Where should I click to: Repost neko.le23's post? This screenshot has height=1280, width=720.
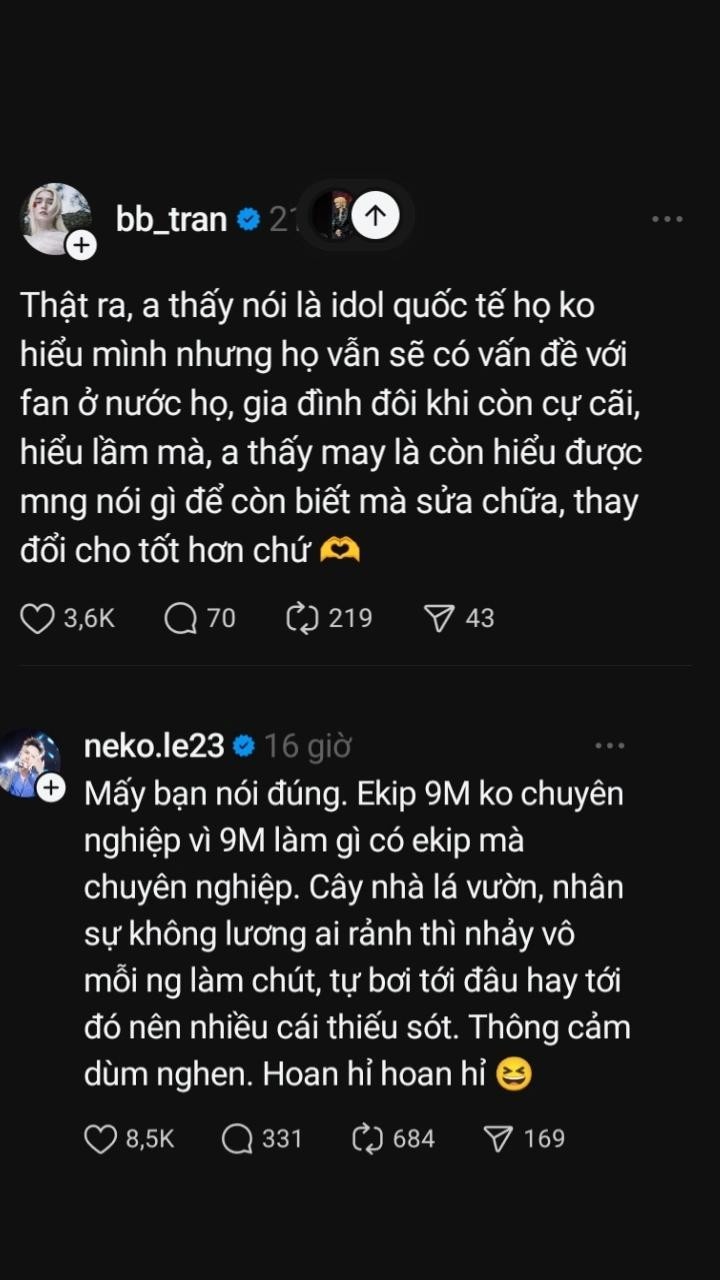click(x=370, y=1137)
